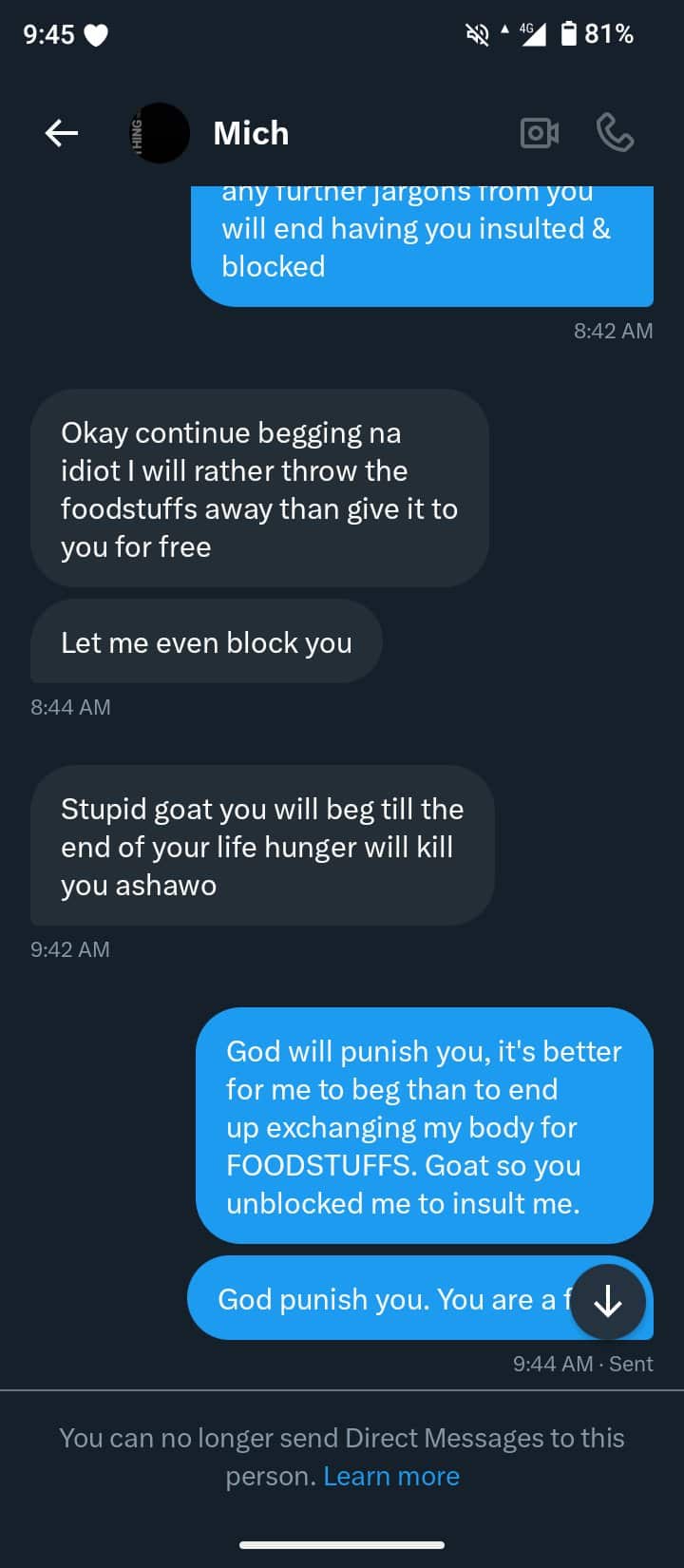Start a video call with Mich
The width and height of the screenshot is (684, 1568).
click(x=540, y=133)
